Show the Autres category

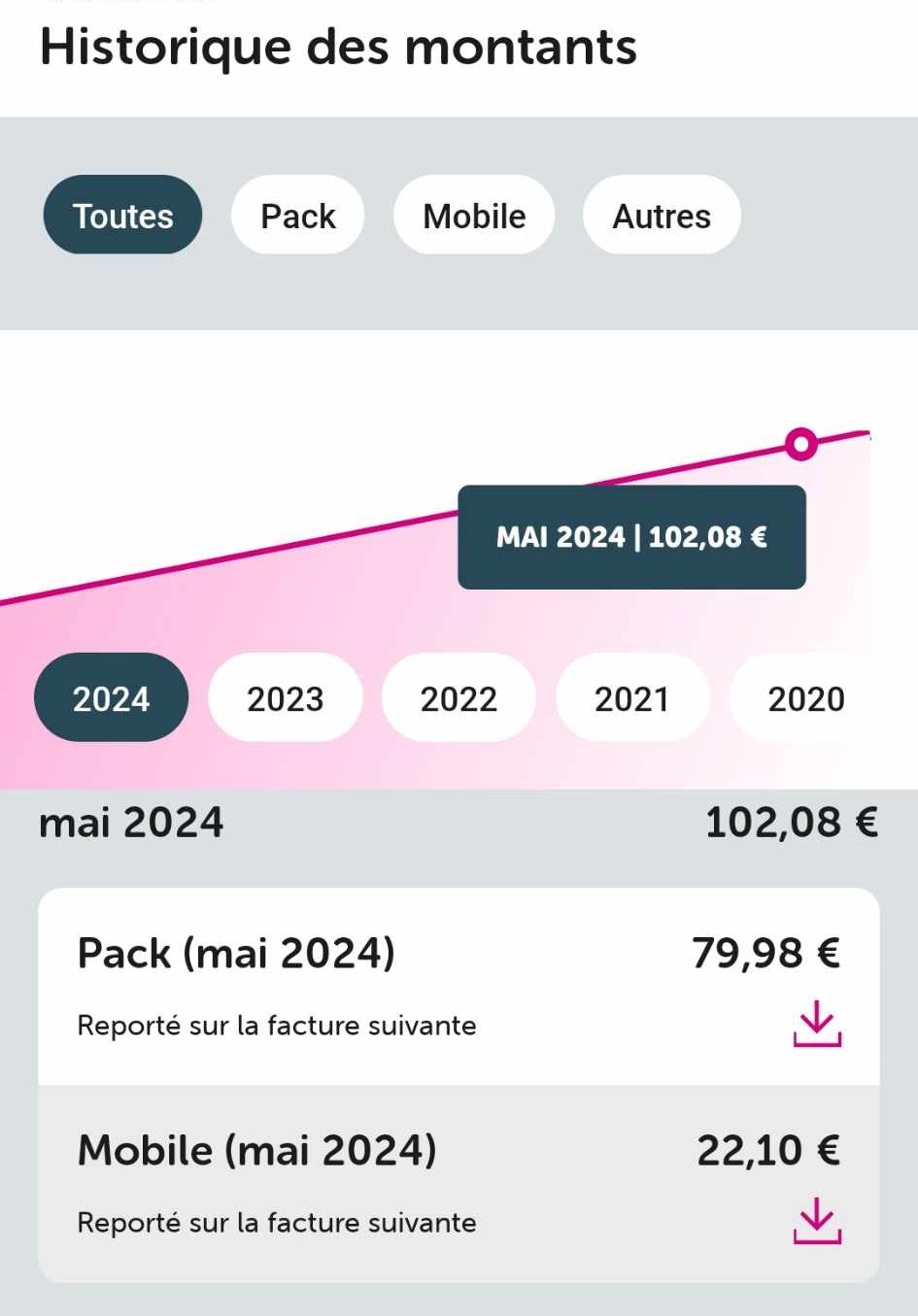coord(662,215)
